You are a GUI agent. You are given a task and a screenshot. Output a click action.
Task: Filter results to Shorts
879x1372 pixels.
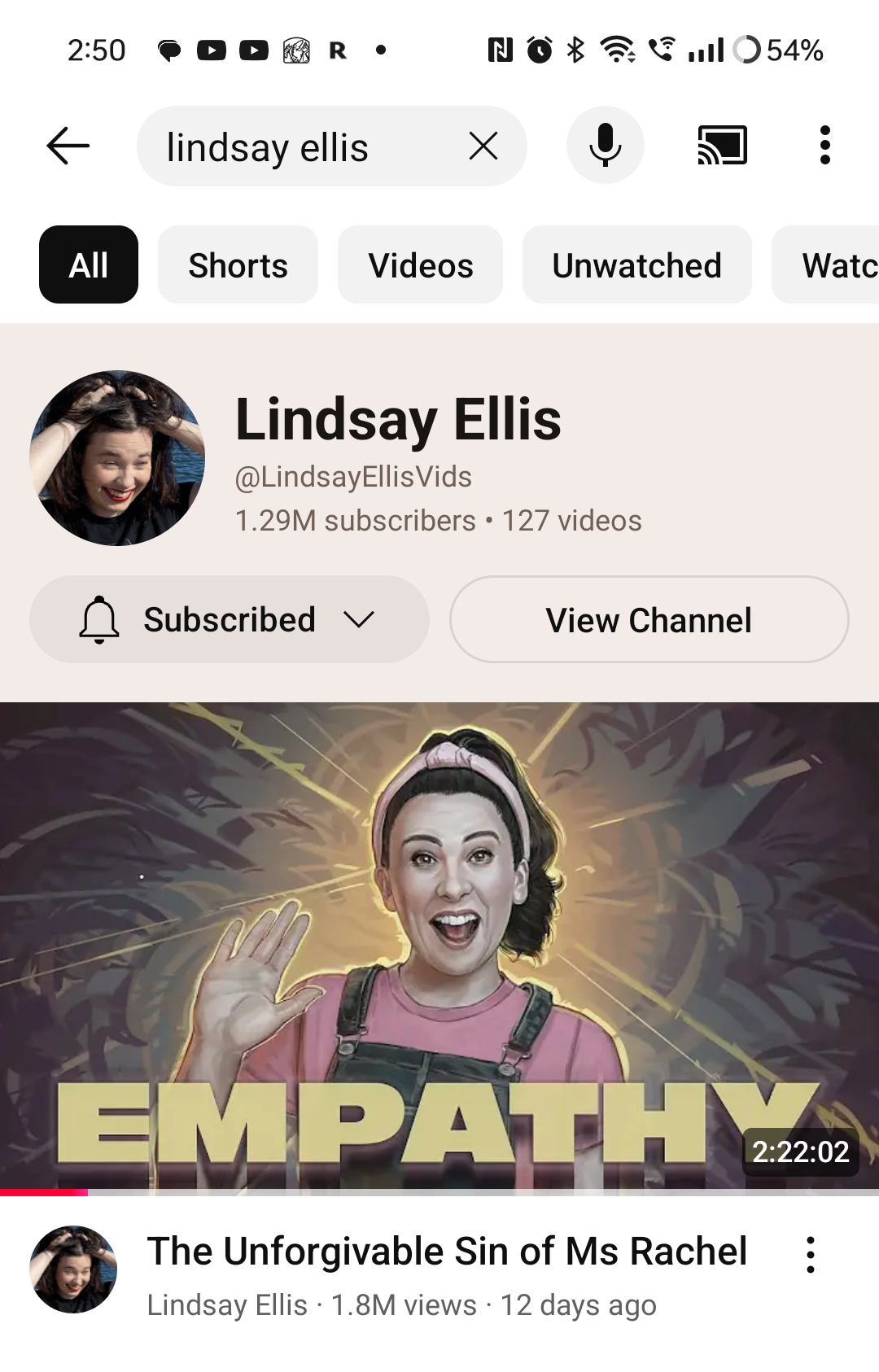coord(238,265)
